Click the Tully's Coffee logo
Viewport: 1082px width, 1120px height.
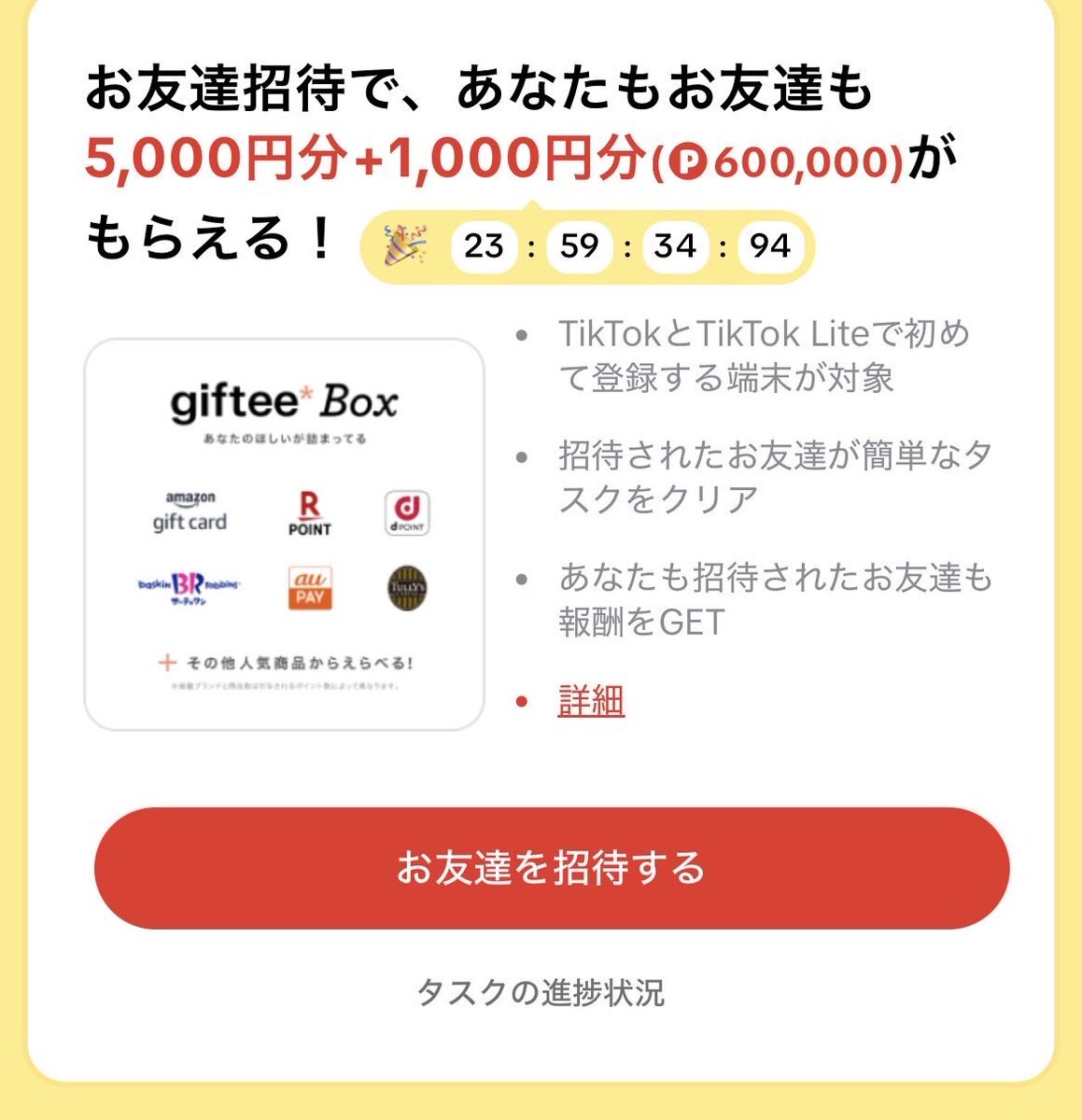point(408,590)
